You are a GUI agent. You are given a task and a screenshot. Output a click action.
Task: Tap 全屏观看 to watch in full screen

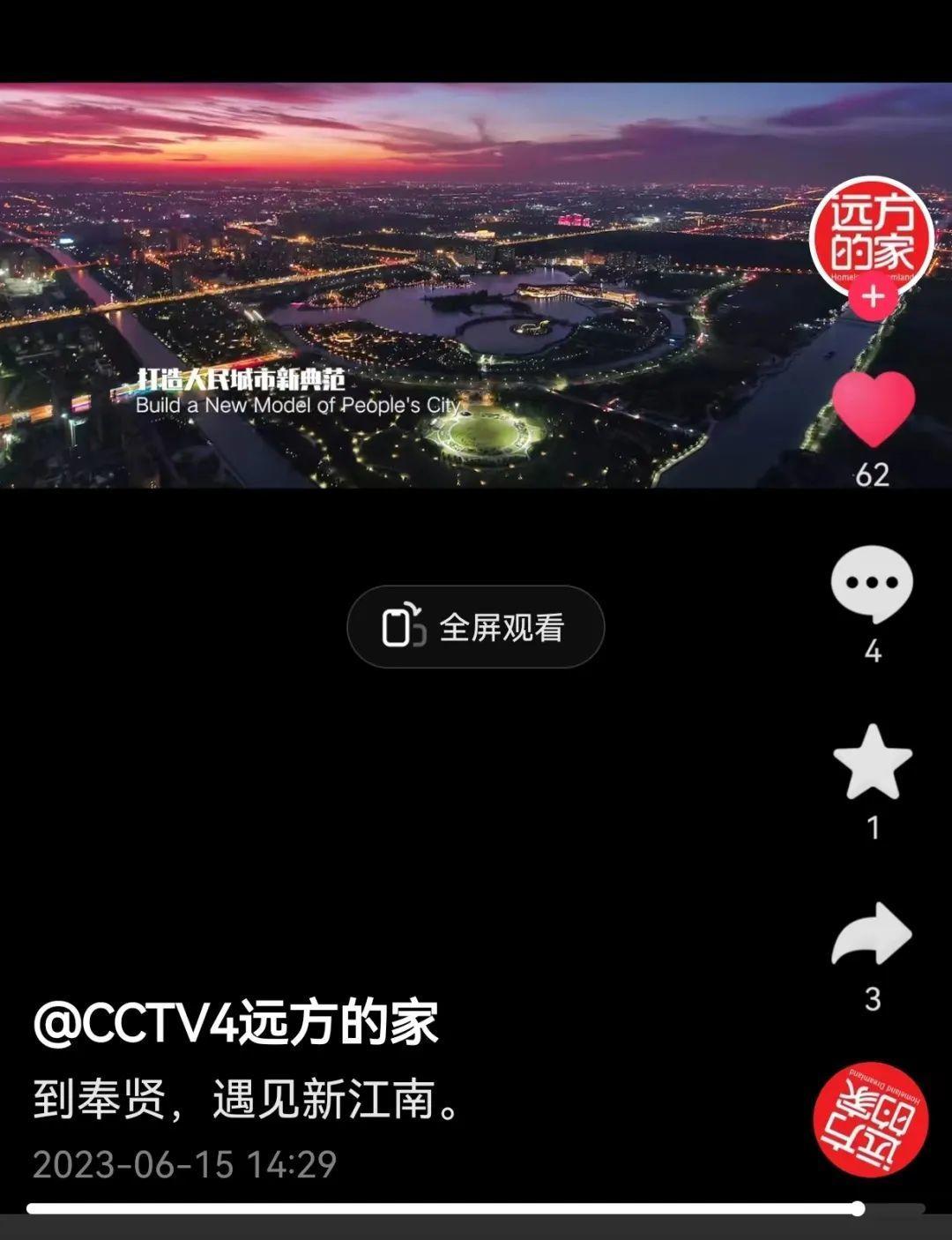click(x=476, y=627)
